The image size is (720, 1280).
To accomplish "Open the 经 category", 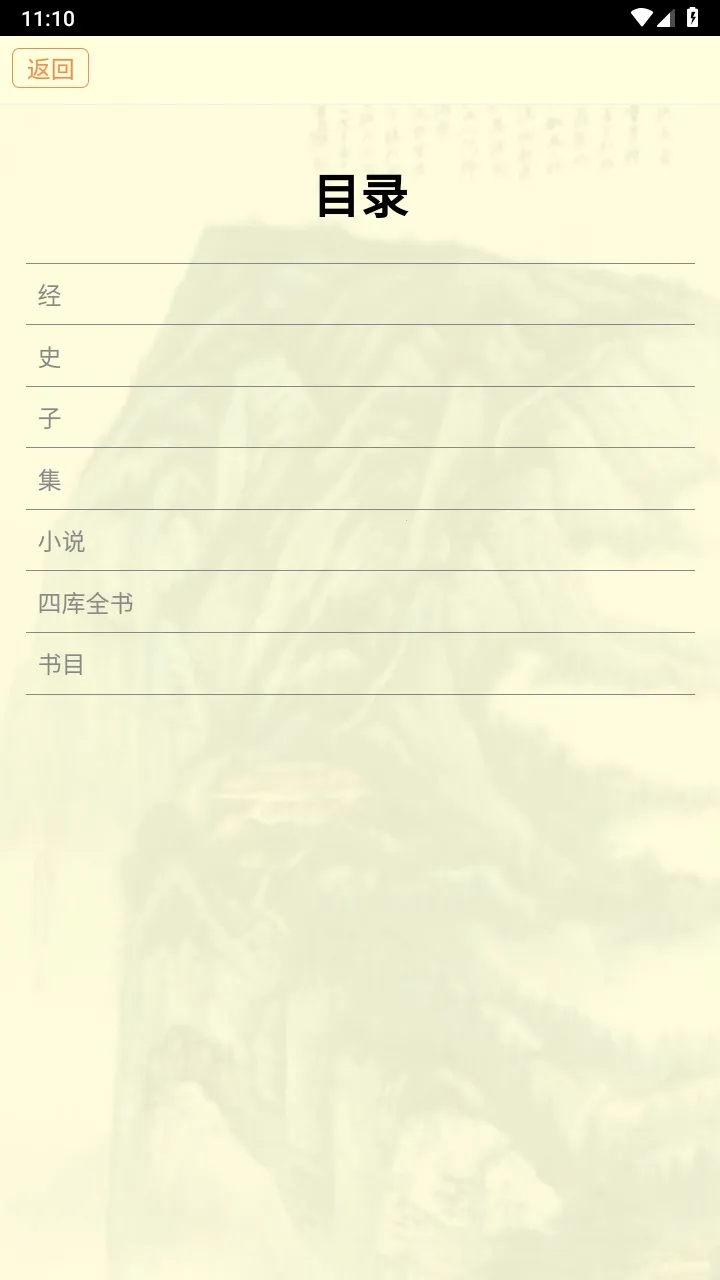I will click(x=360, y=295).
